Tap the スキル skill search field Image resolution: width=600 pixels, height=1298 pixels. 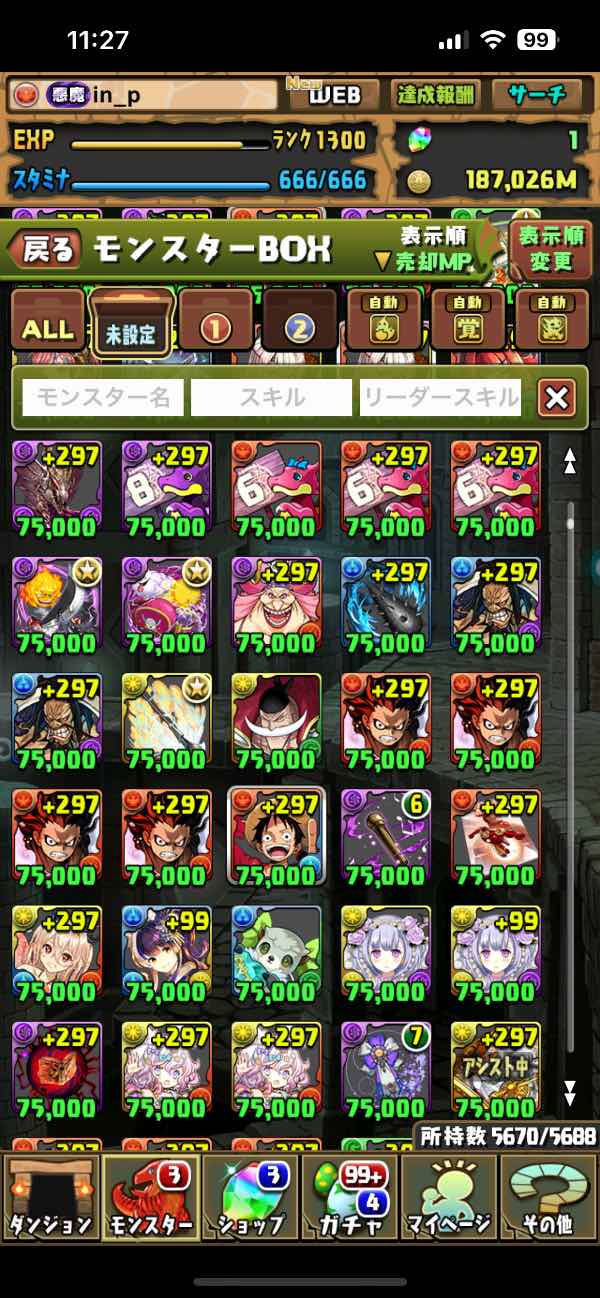271,398
